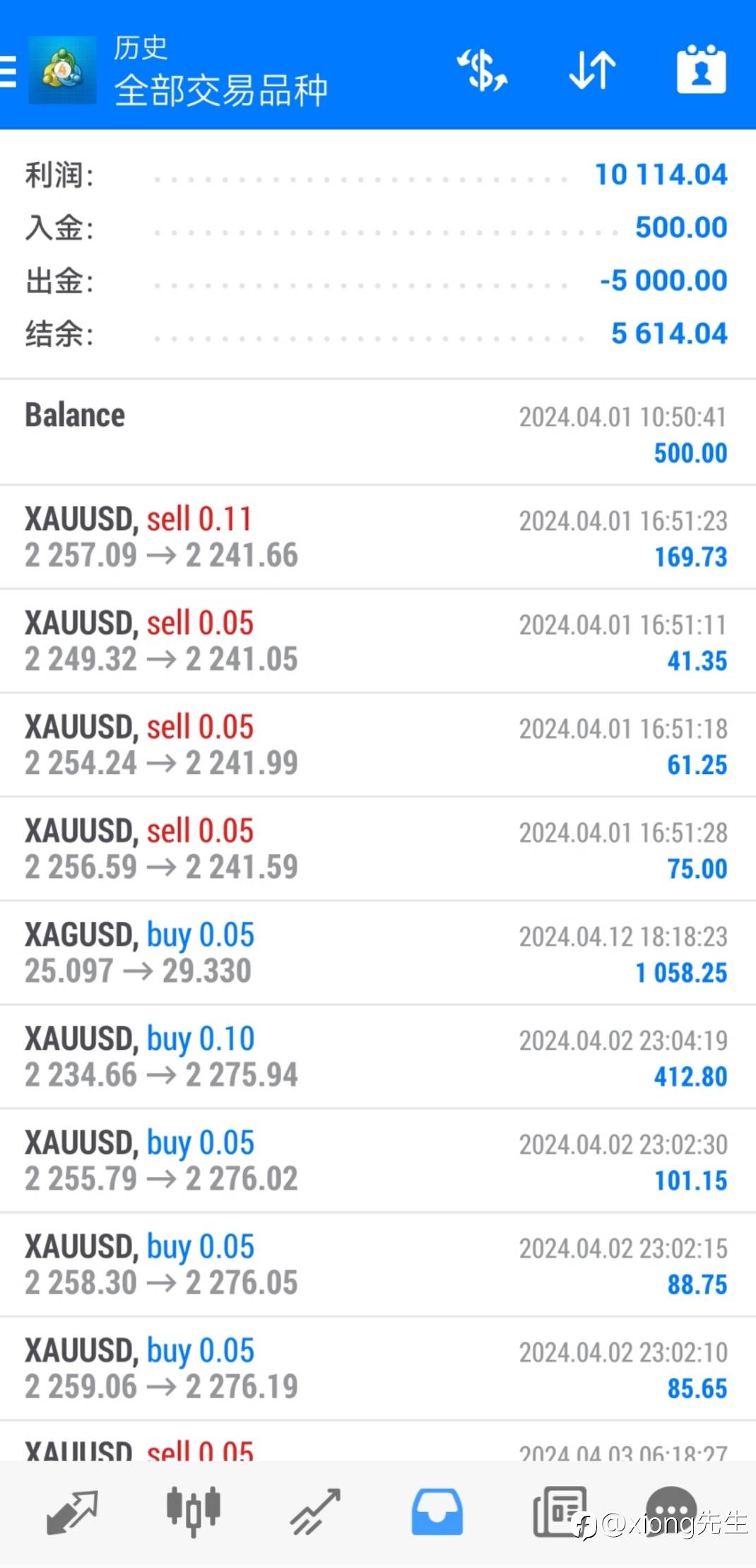Open the side drawer menu
Image resolution: width=756 pixels, height=1568 pixels.
(x=10, y=71)
